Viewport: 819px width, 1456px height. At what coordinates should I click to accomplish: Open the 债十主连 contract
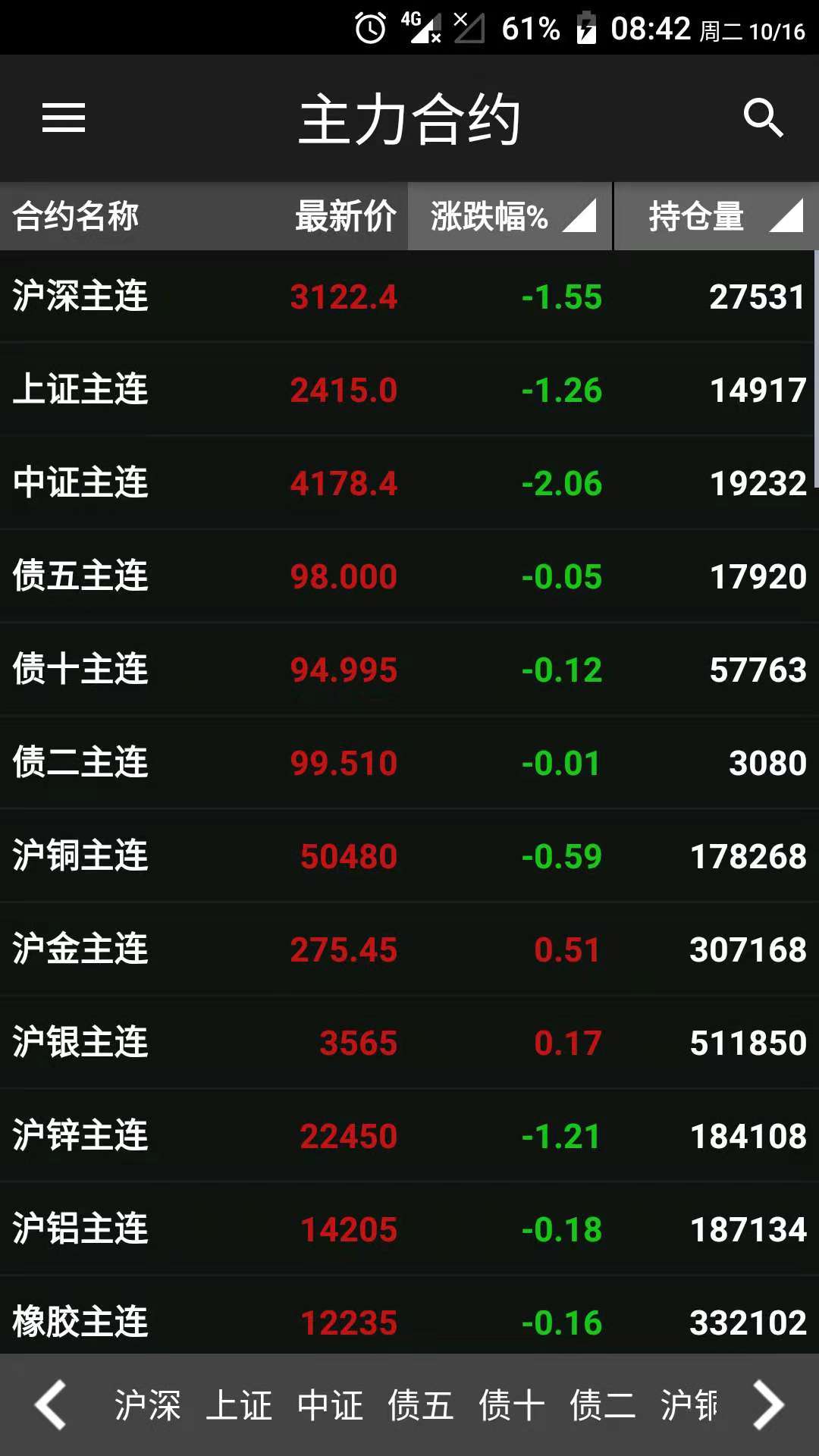409,670
